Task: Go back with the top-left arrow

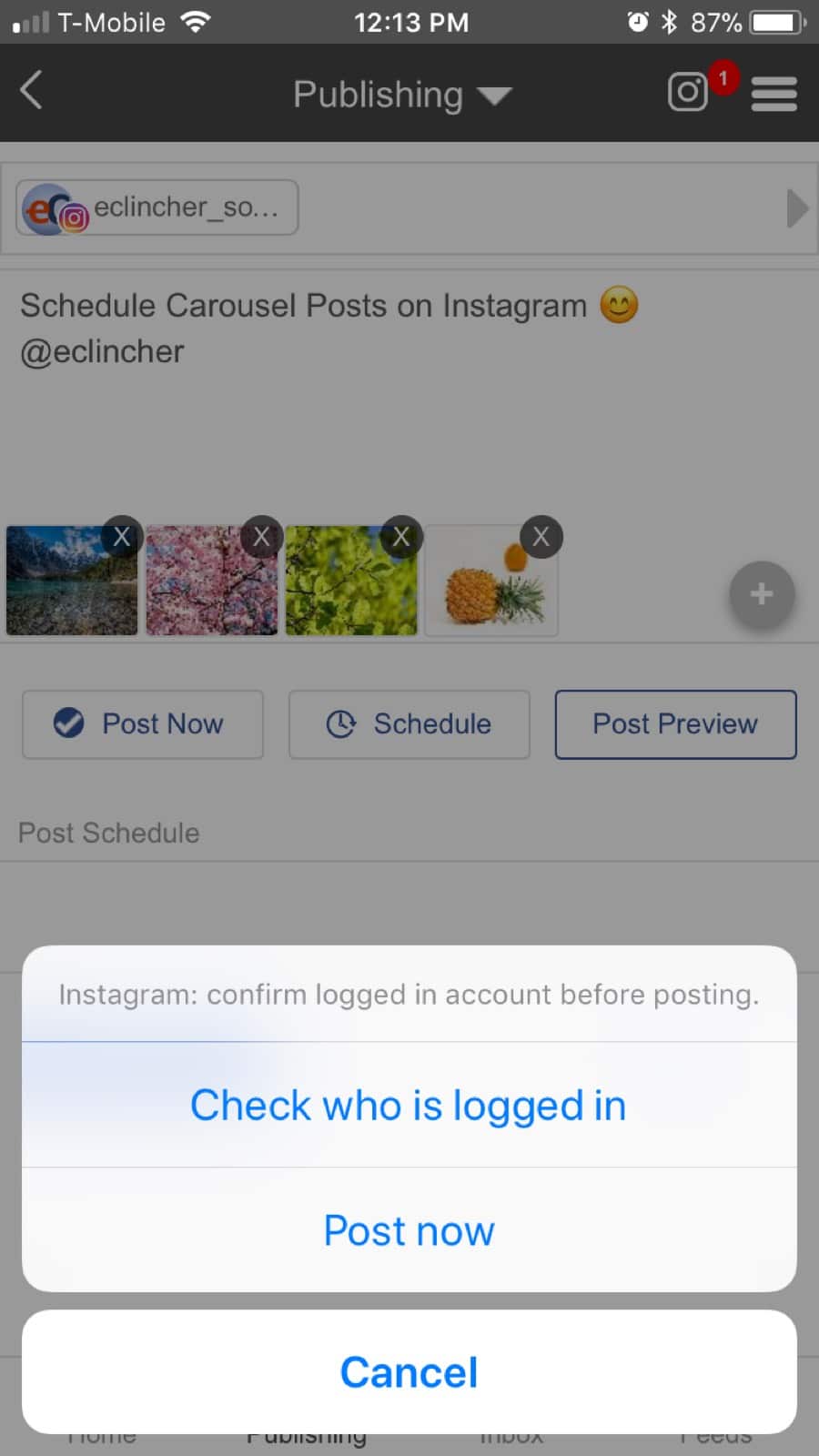Action: 32,90
